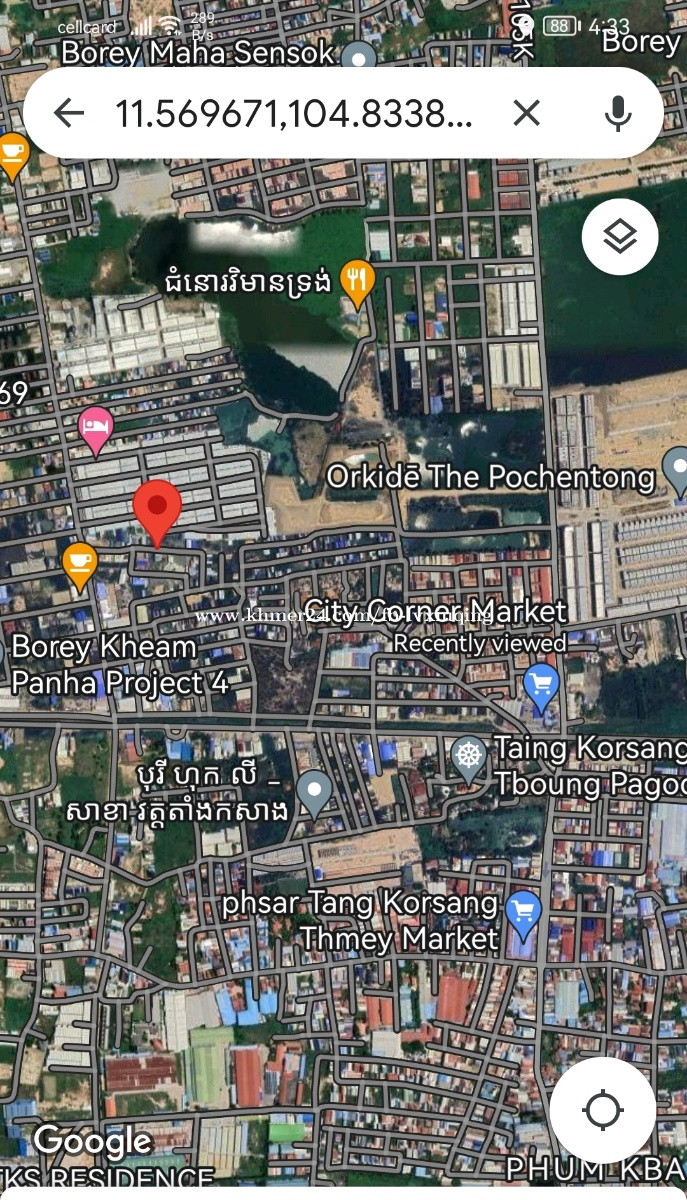The width and height of the screenshot is (687, 1200).
Task: Open the cafe pin near Borey Kheam Panha
Action: [79, 566]
